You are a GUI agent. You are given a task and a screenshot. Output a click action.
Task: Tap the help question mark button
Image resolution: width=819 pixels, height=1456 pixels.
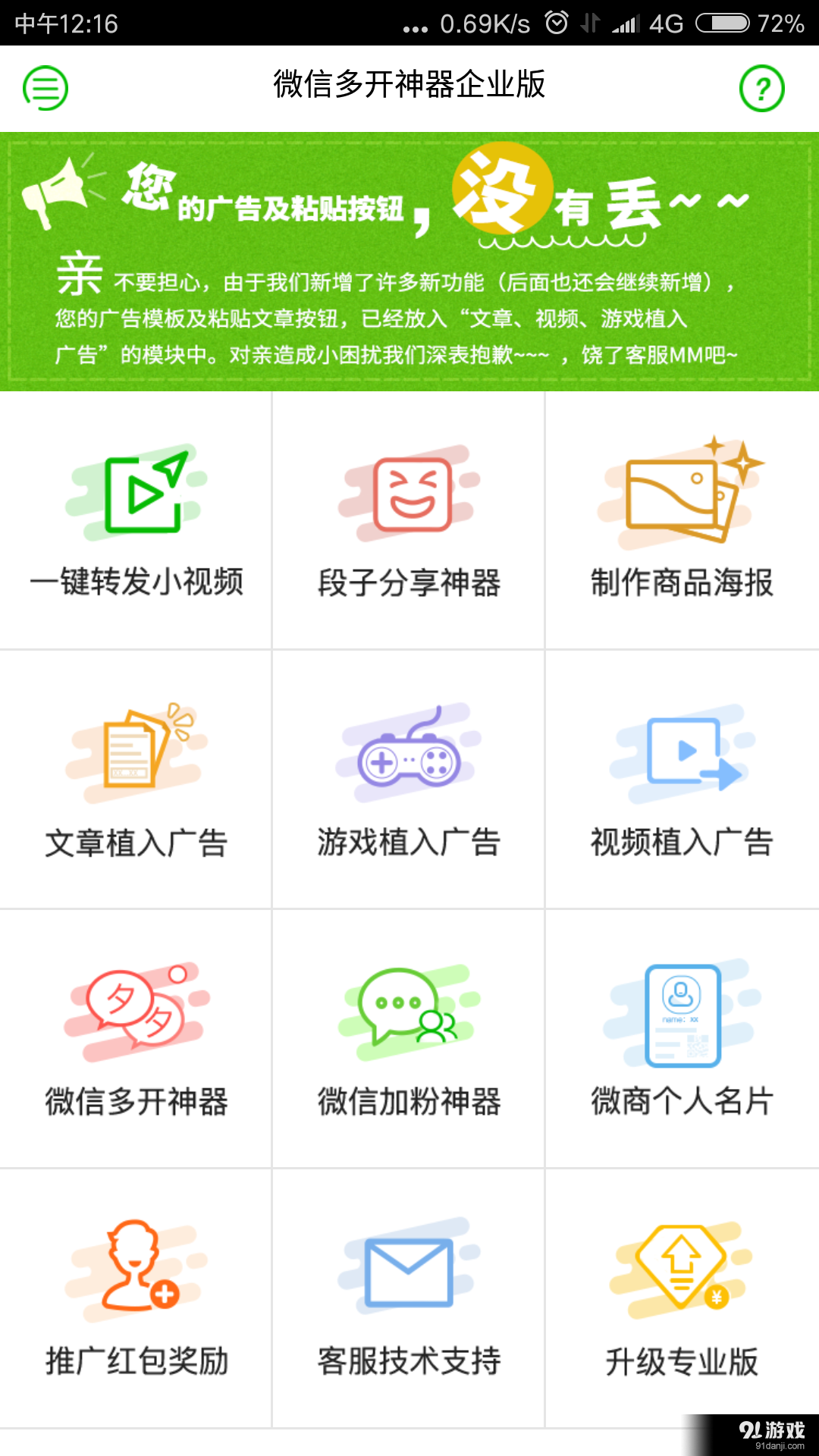click(763, 87)
